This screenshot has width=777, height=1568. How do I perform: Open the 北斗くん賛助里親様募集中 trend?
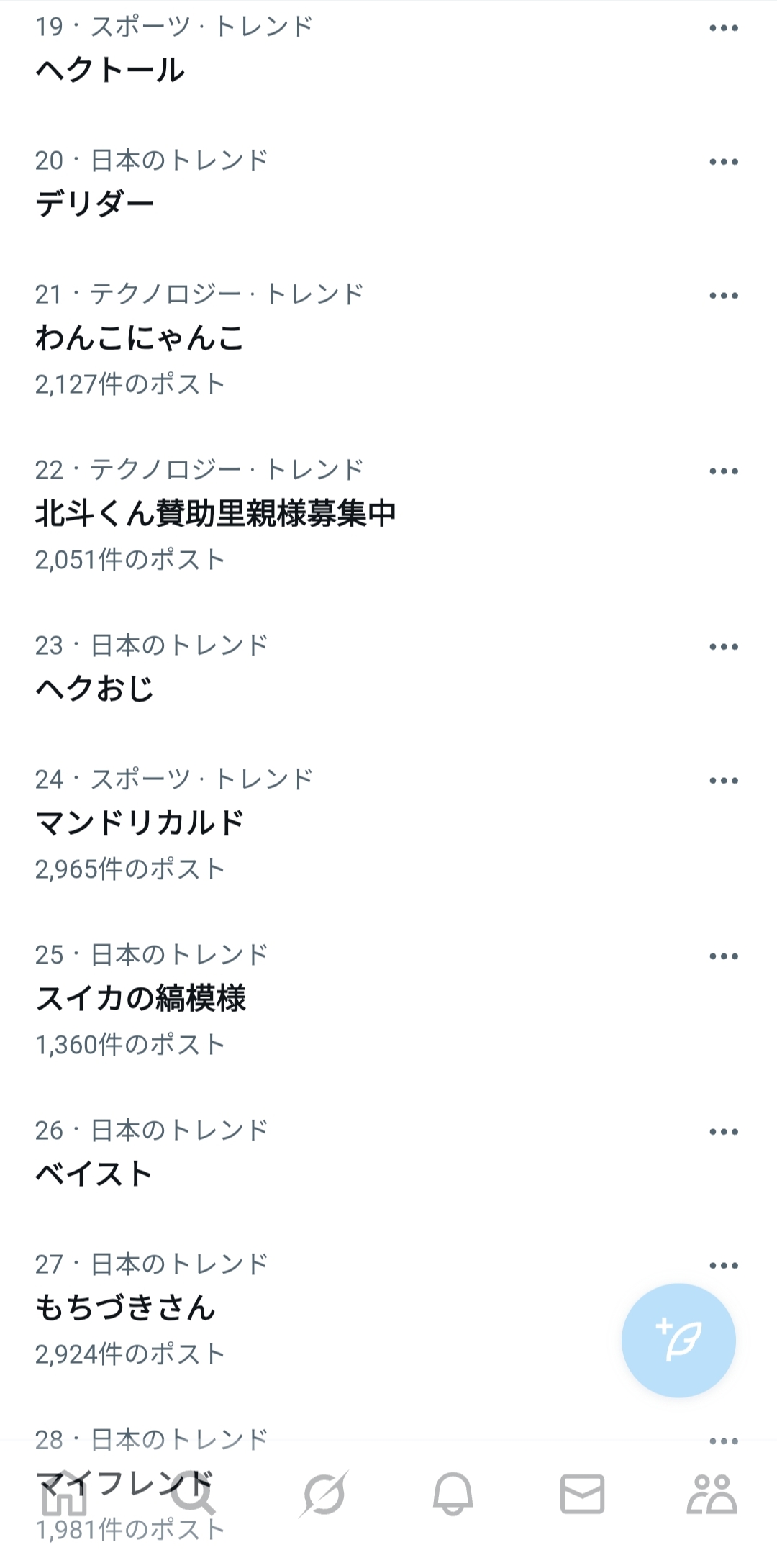[216, 513]
